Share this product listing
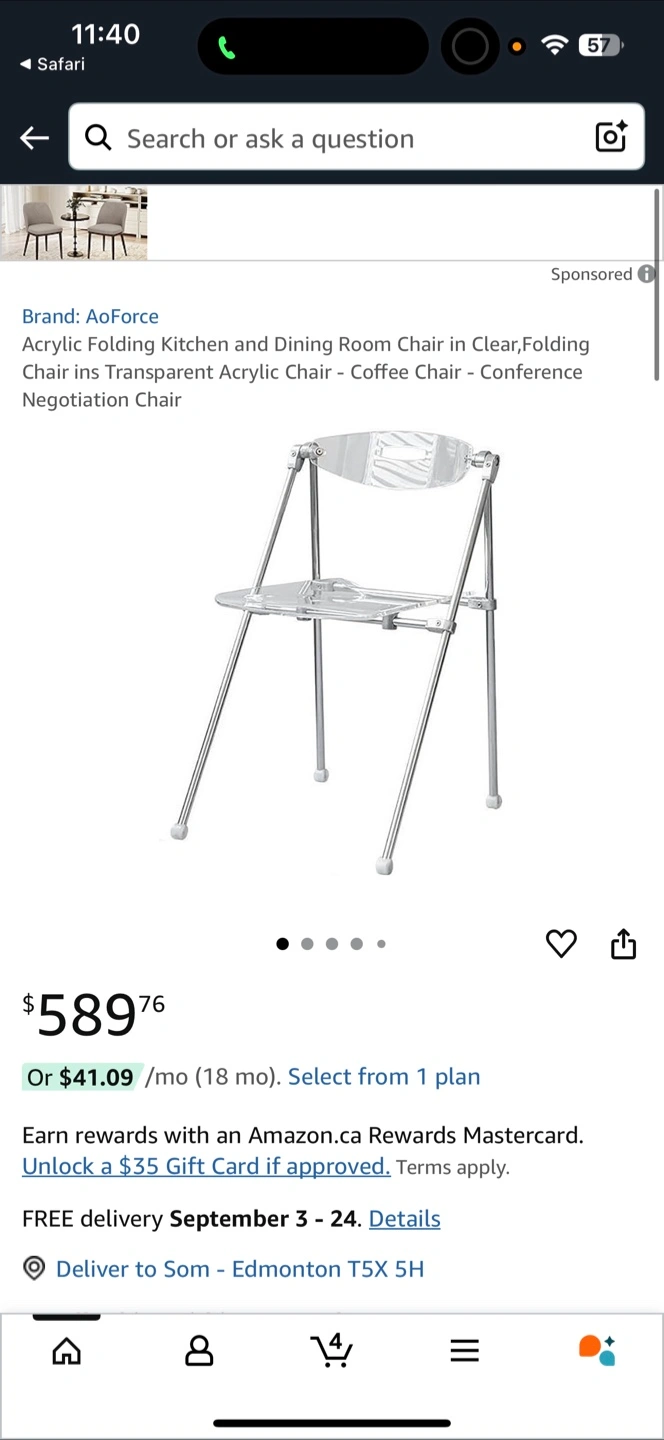The image size is (664, 1440). click(x=623, y=943)
